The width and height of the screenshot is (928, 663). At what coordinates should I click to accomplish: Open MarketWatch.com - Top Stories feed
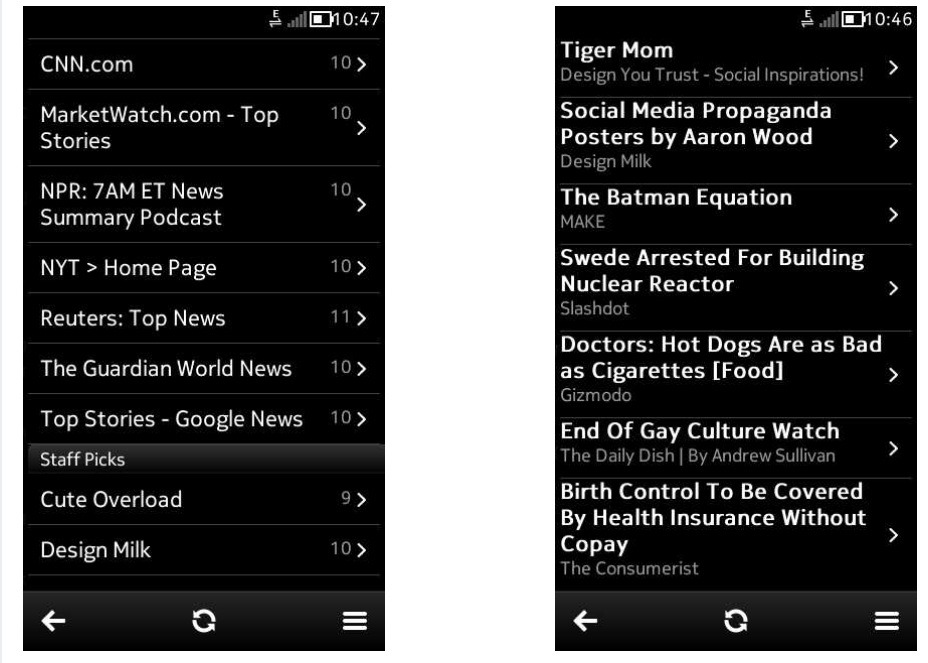(x=200, y=127)
